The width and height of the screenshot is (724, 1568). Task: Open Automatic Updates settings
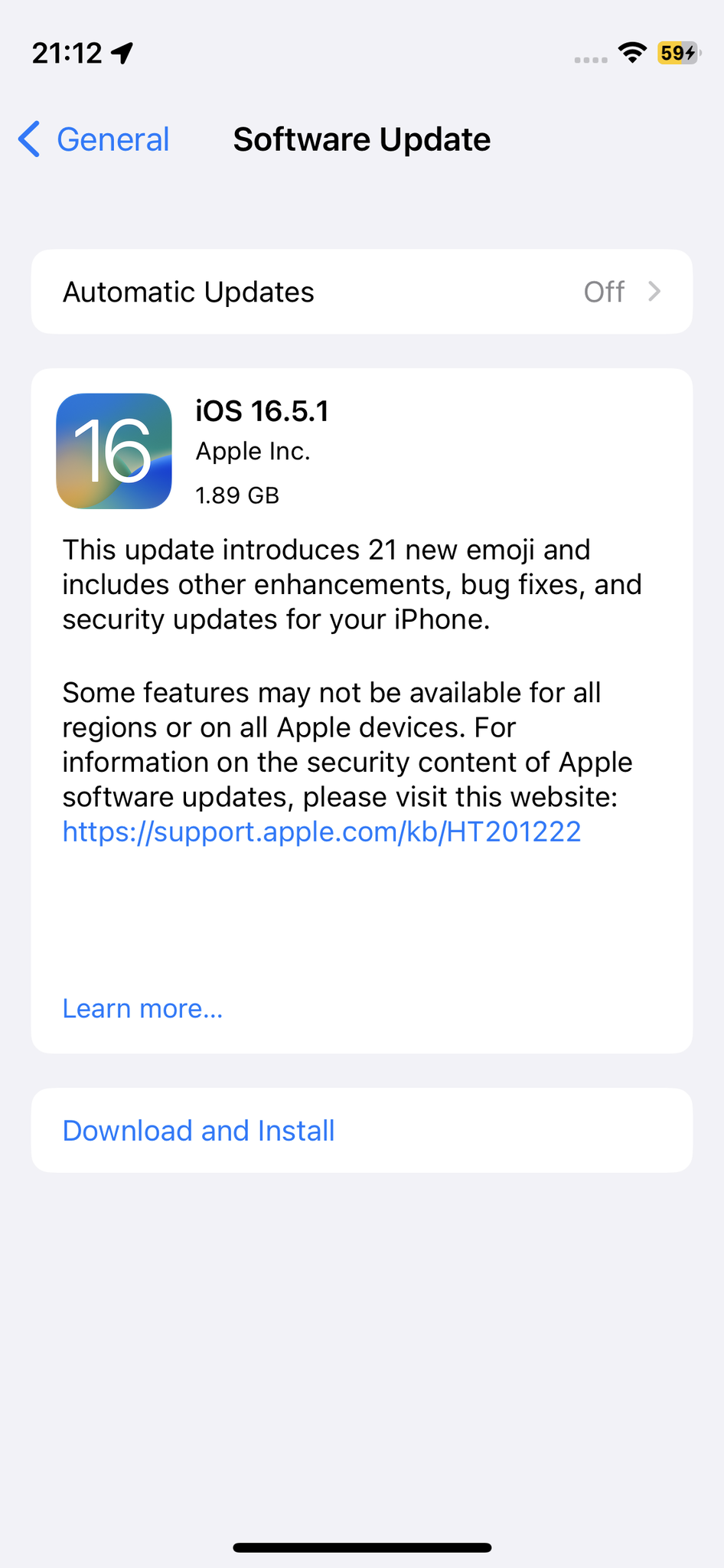click(x=361, y=292)
